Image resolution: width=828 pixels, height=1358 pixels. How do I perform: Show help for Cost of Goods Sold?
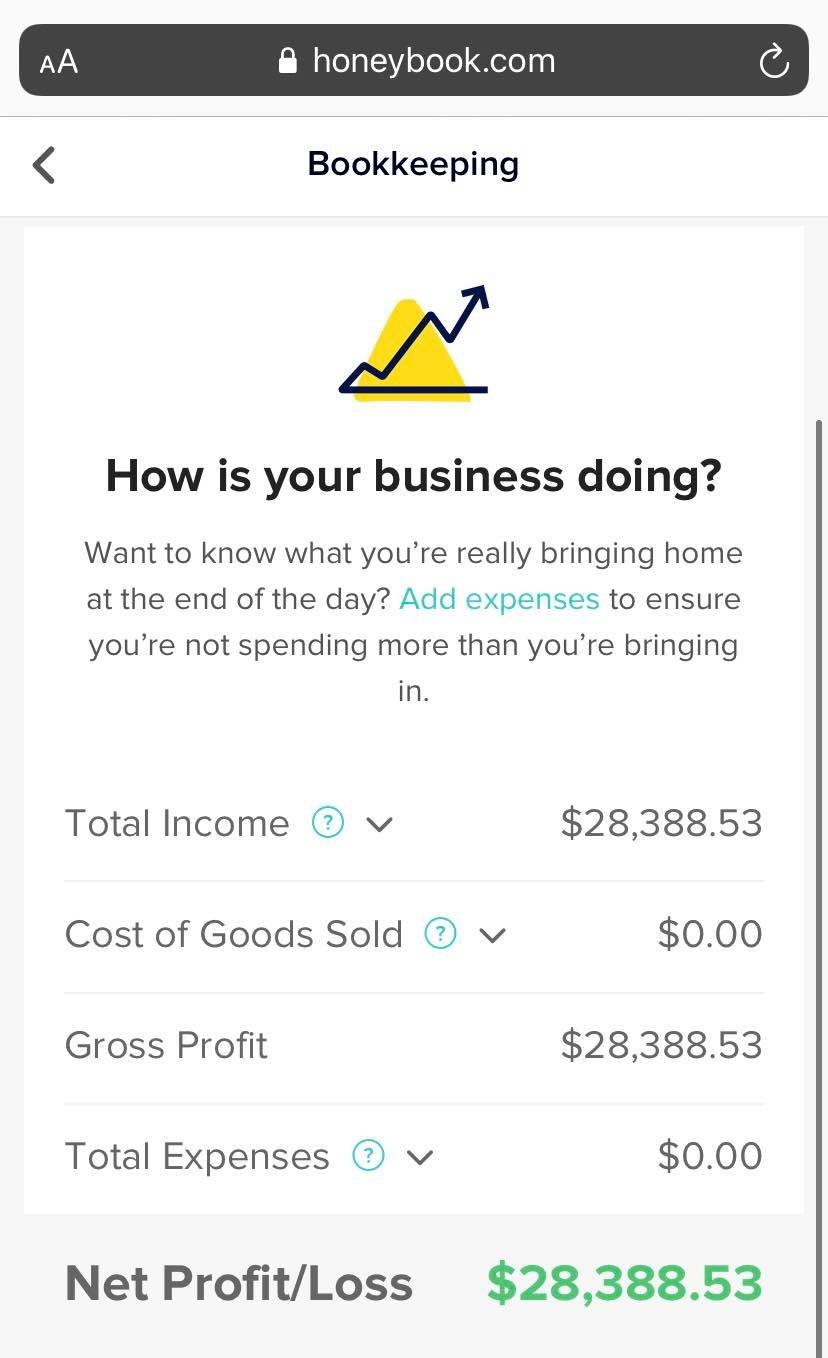441,934
